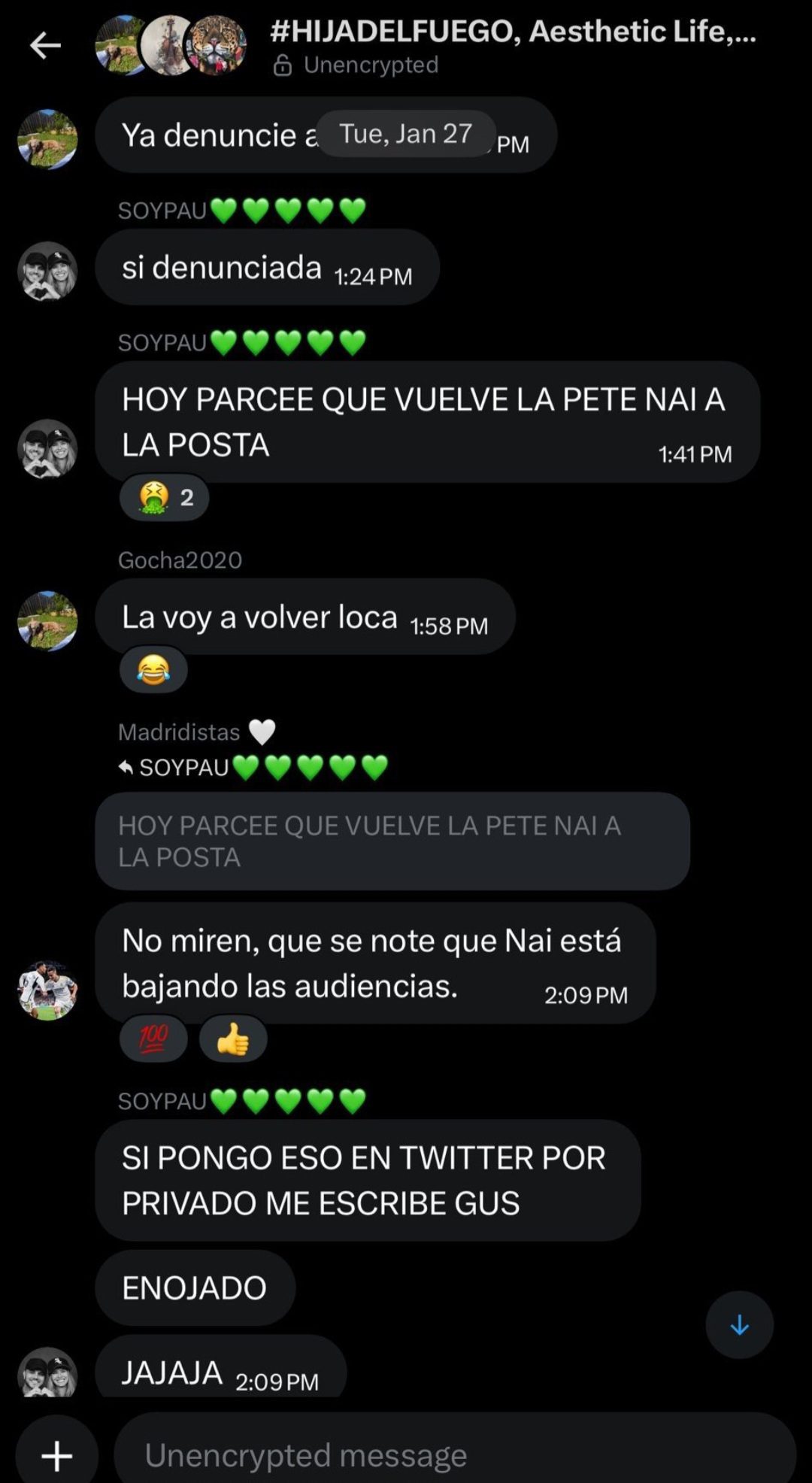This screenshot has width=812, height=1483.
Task: Open the quoted reply HOY PARCEE QUE VUELVE
Action: pos(392,841)
